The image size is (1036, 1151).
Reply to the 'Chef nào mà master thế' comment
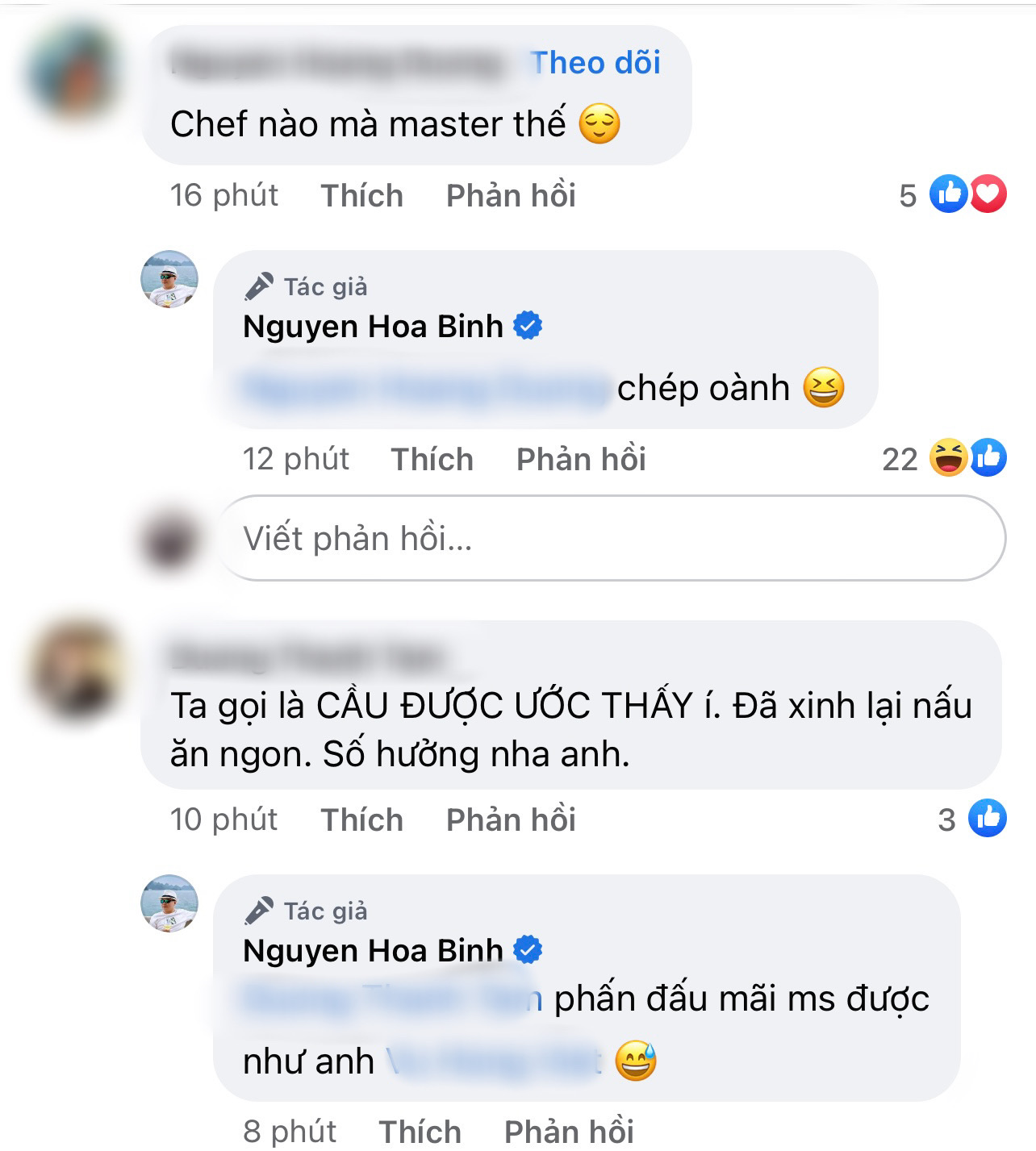[511, 195]
